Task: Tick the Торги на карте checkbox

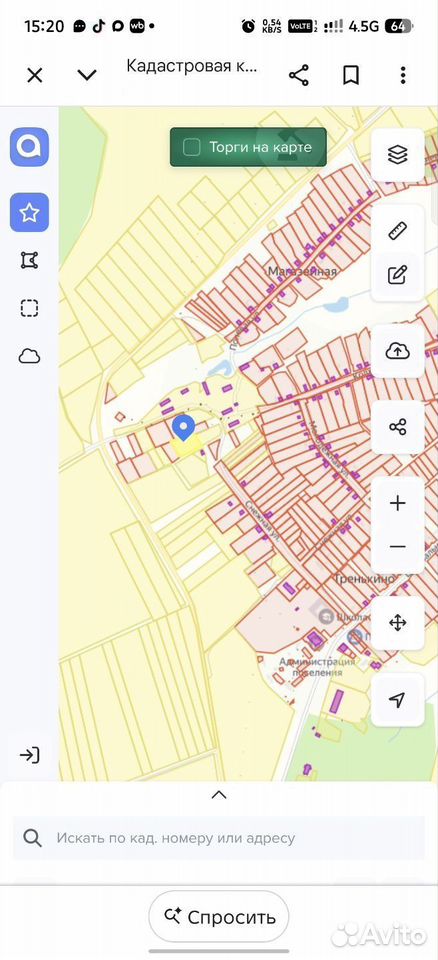Action: 192,148
